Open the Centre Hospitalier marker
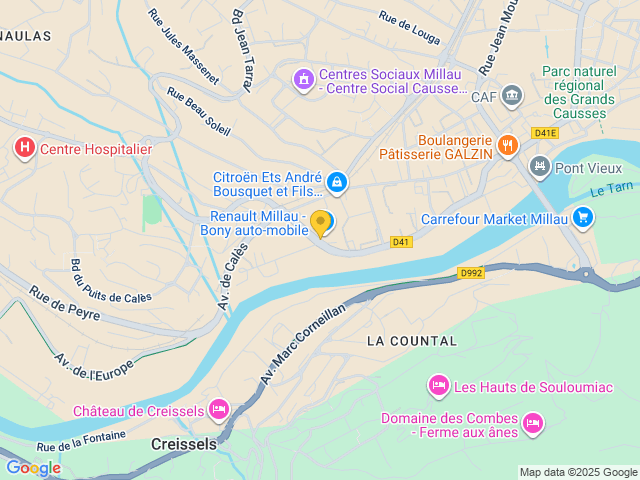This screenshot has height=480, width=640. click(24, 149)
